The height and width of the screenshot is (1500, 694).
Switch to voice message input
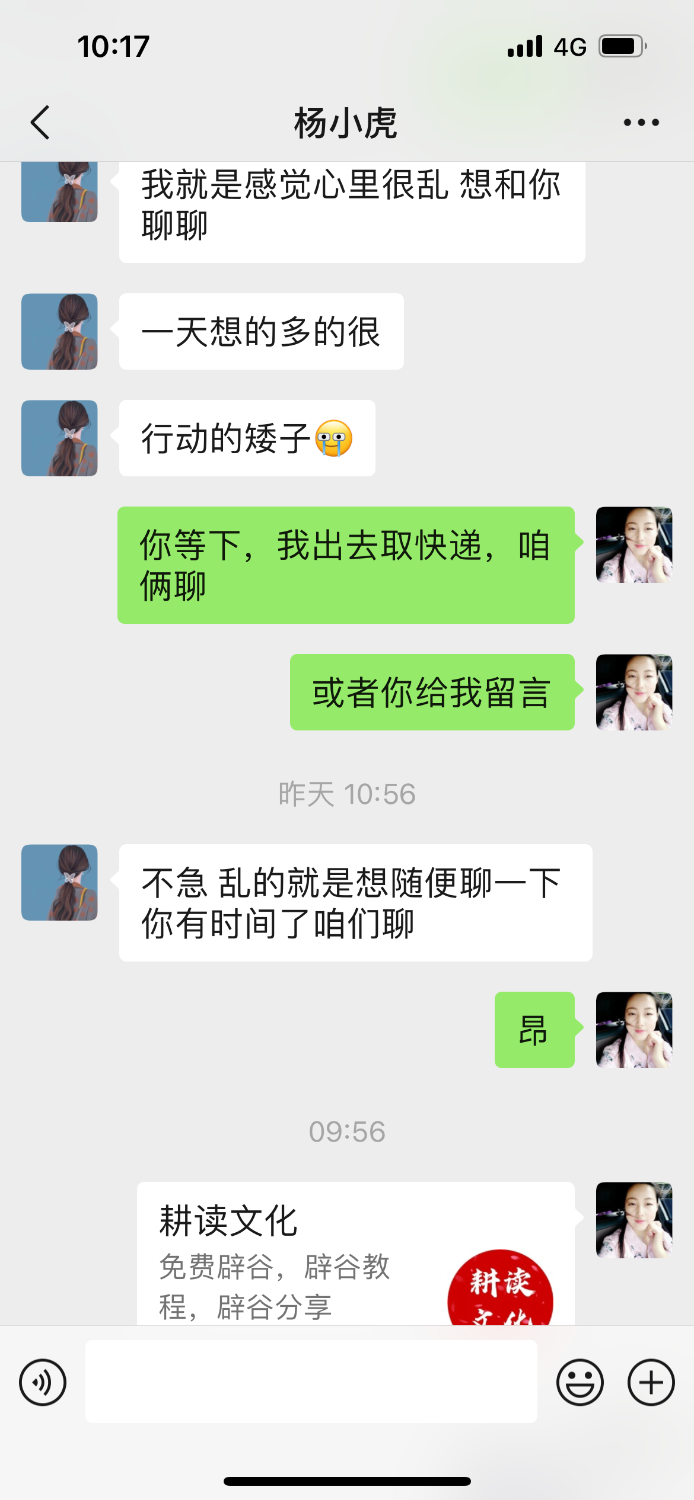tap(43, 1383)
